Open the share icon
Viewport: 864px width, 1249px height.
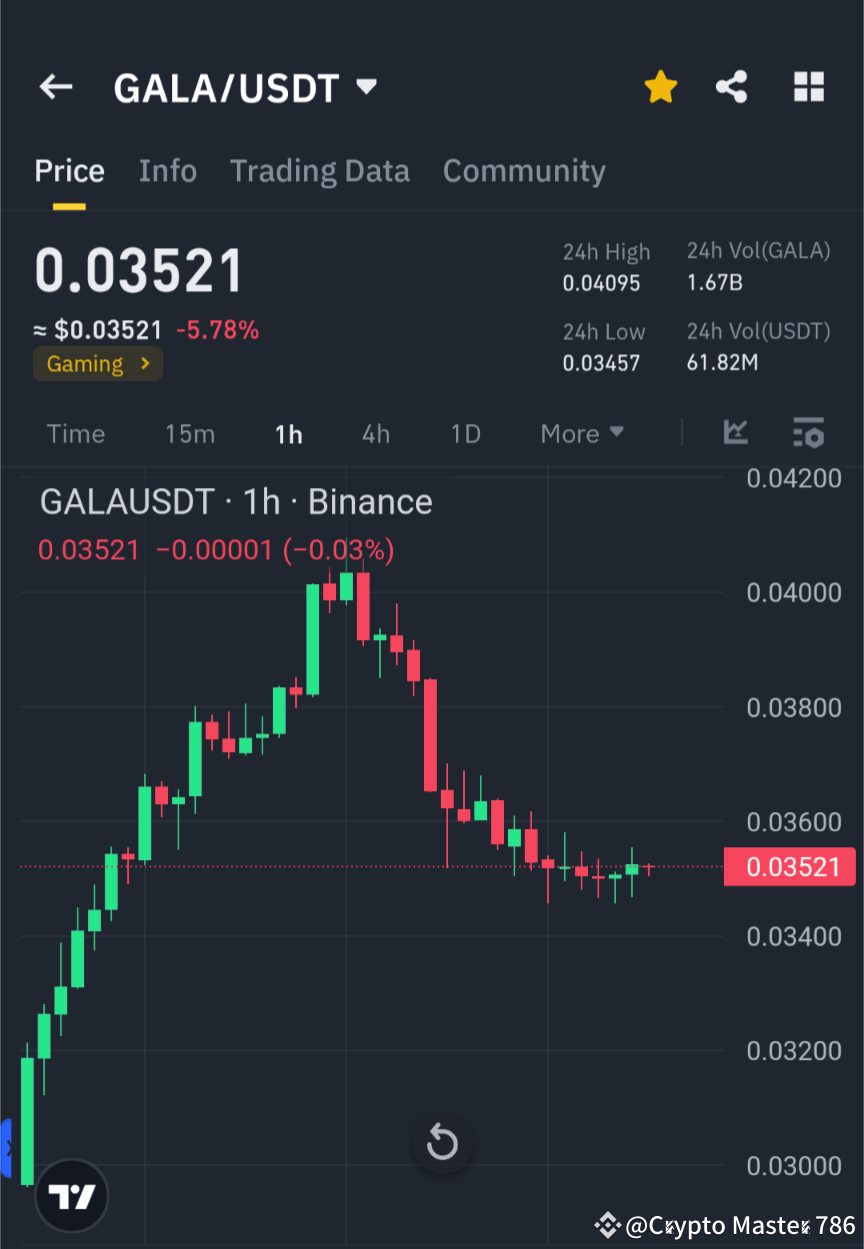[731, 86]
